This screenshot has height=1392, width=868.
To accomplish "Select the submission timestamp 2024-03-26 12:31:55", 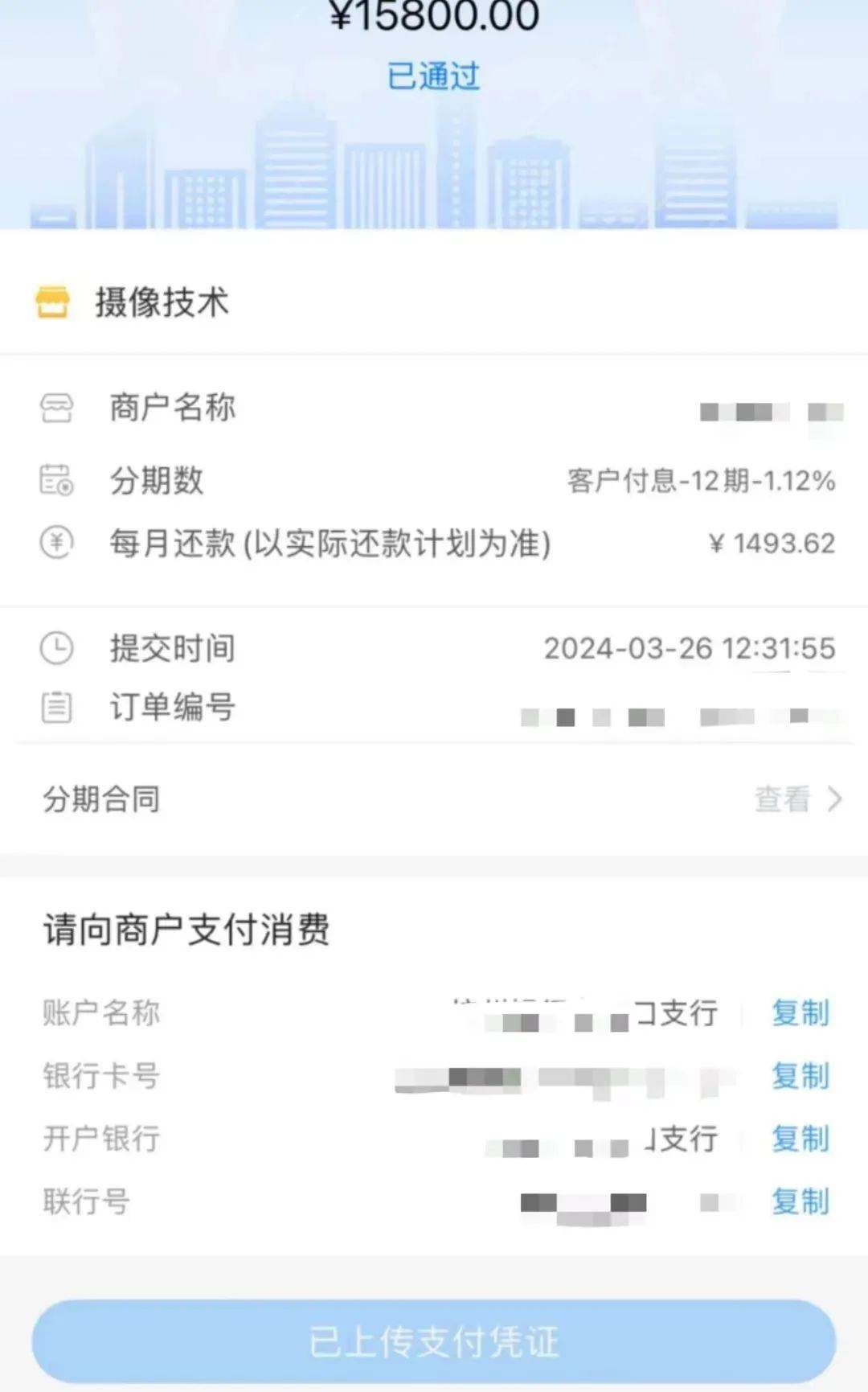I will pyautogui.click(x=690, y=647).
